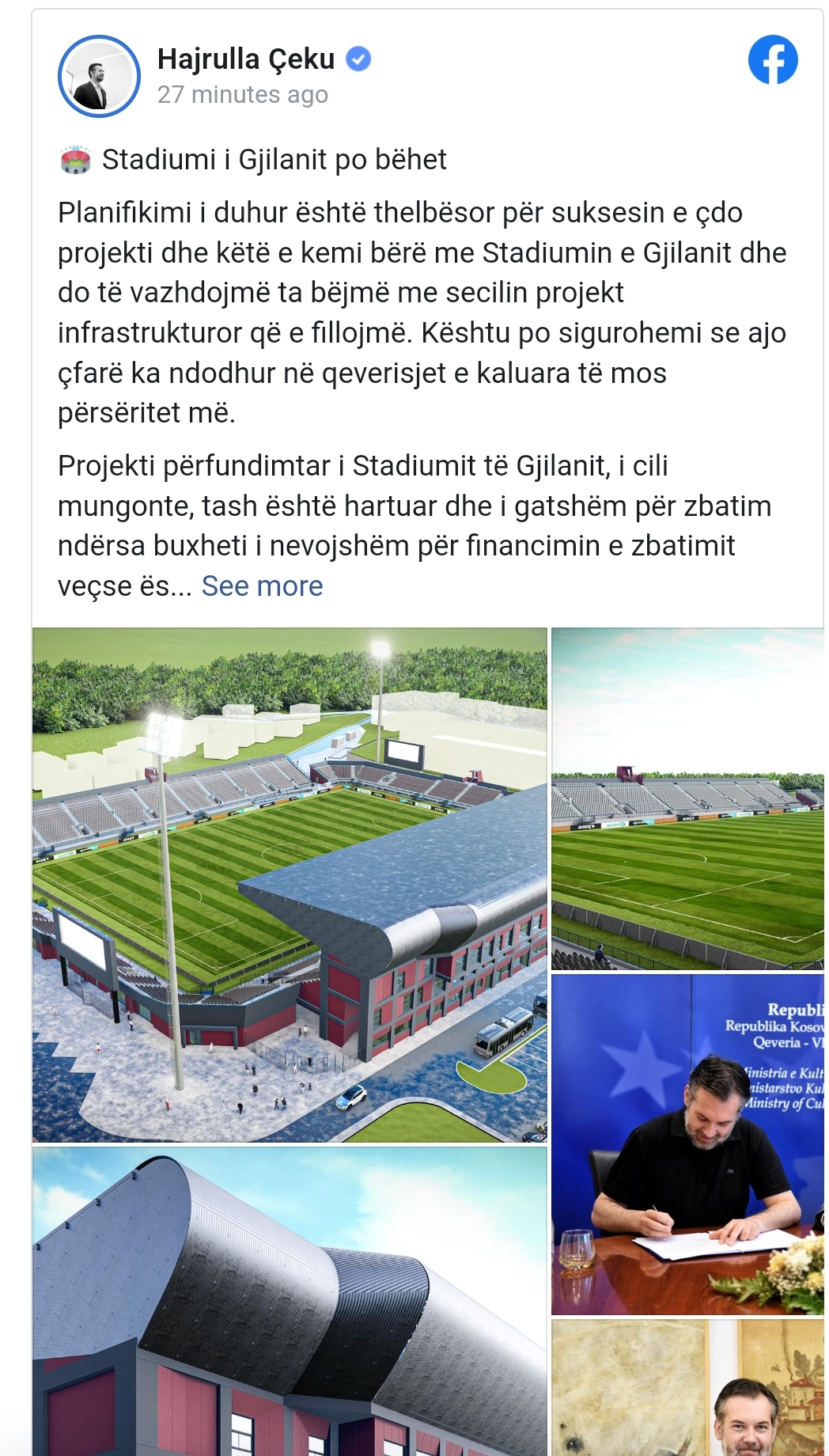View the stadium pitch photo tile
Screen dimensions: 829x1456
pos(687,798)
